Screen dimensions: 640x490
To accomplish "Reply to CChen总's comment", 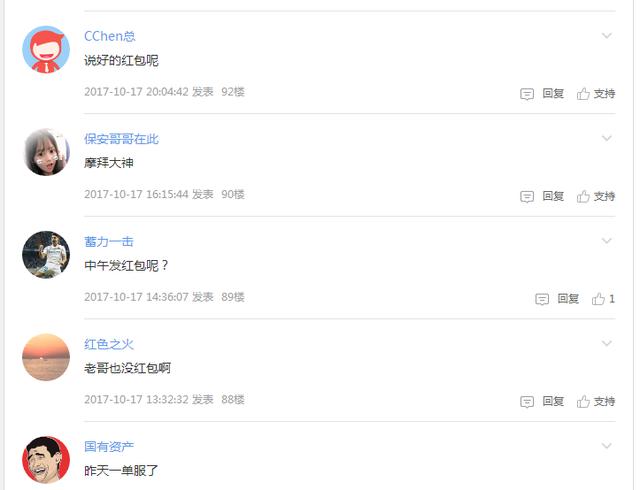I will coord(542,94).
